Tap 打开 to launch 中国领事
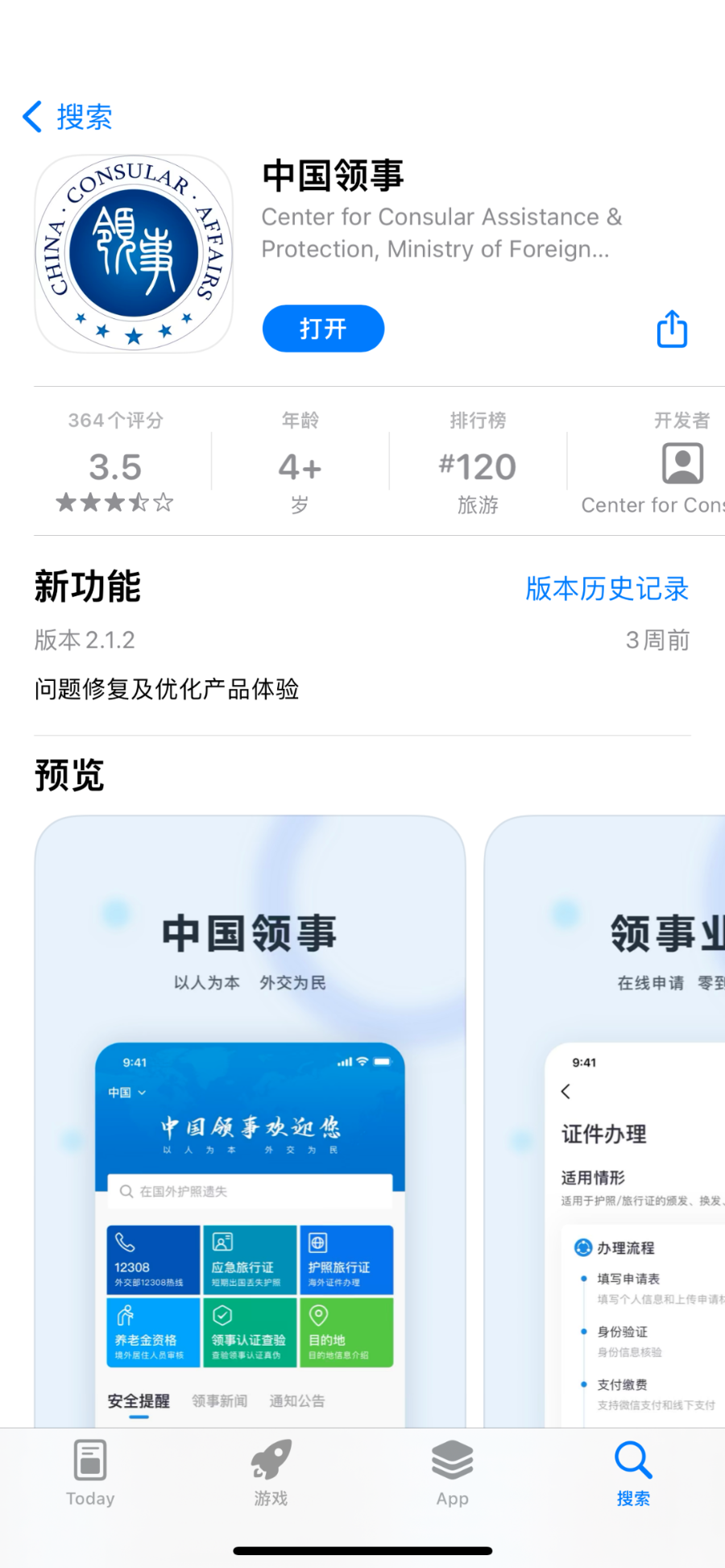This screenshot has width=725, height=1568. click(x=323, y=329)
